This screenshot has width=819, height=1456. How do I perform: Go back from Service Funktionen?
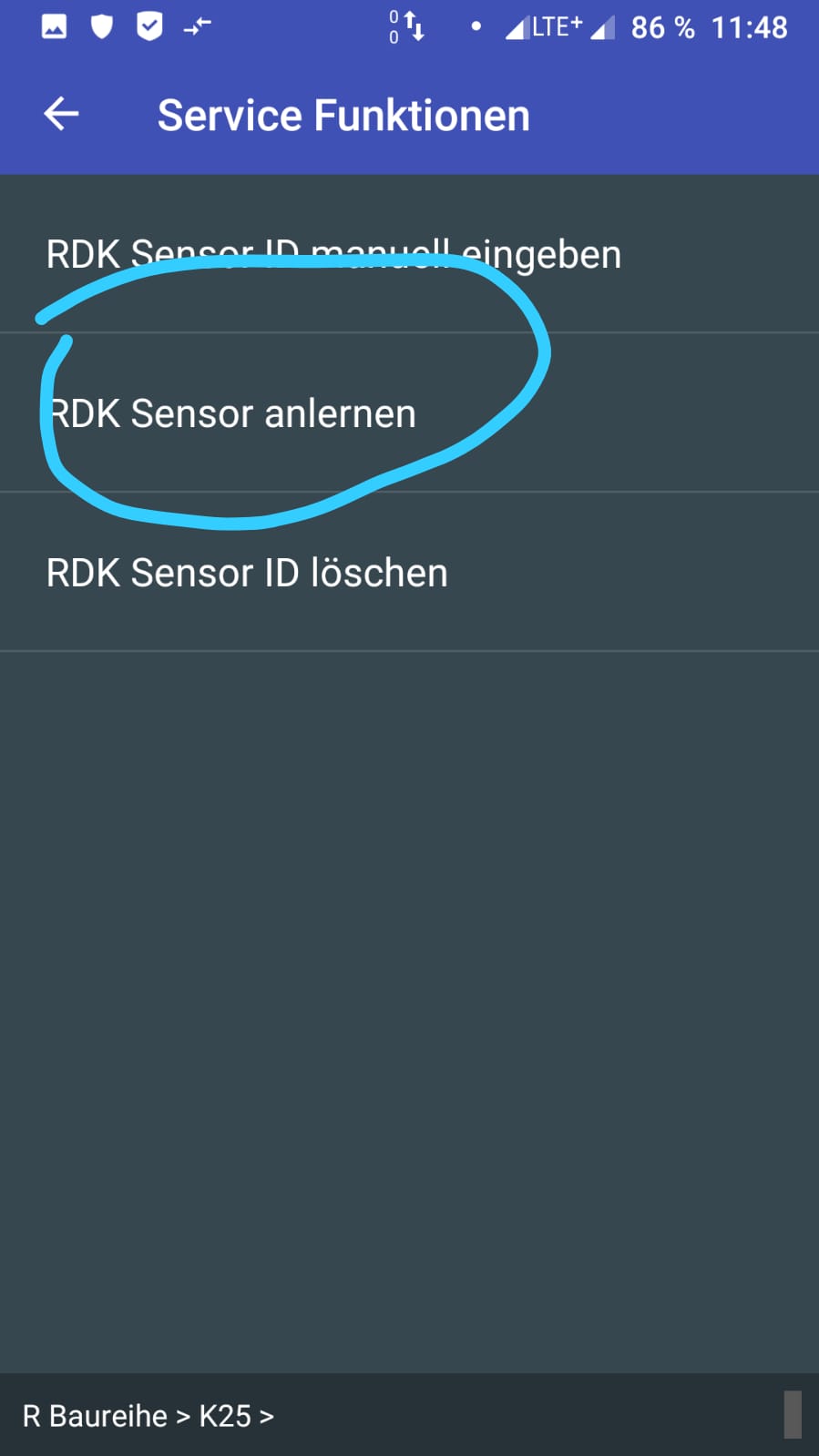[61, 115]
